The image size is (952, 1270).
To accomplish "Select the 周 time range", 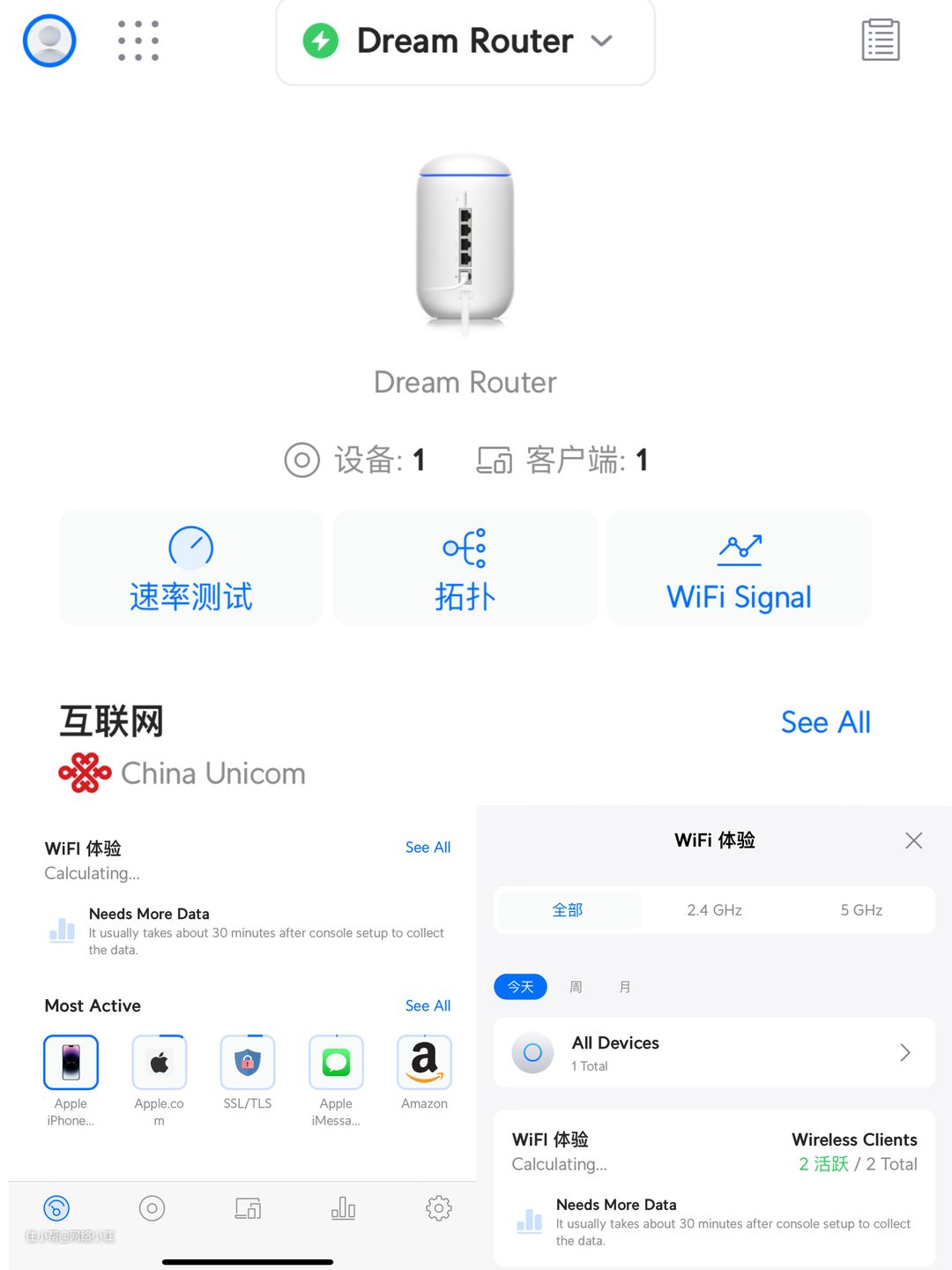I will click(576, 987).
